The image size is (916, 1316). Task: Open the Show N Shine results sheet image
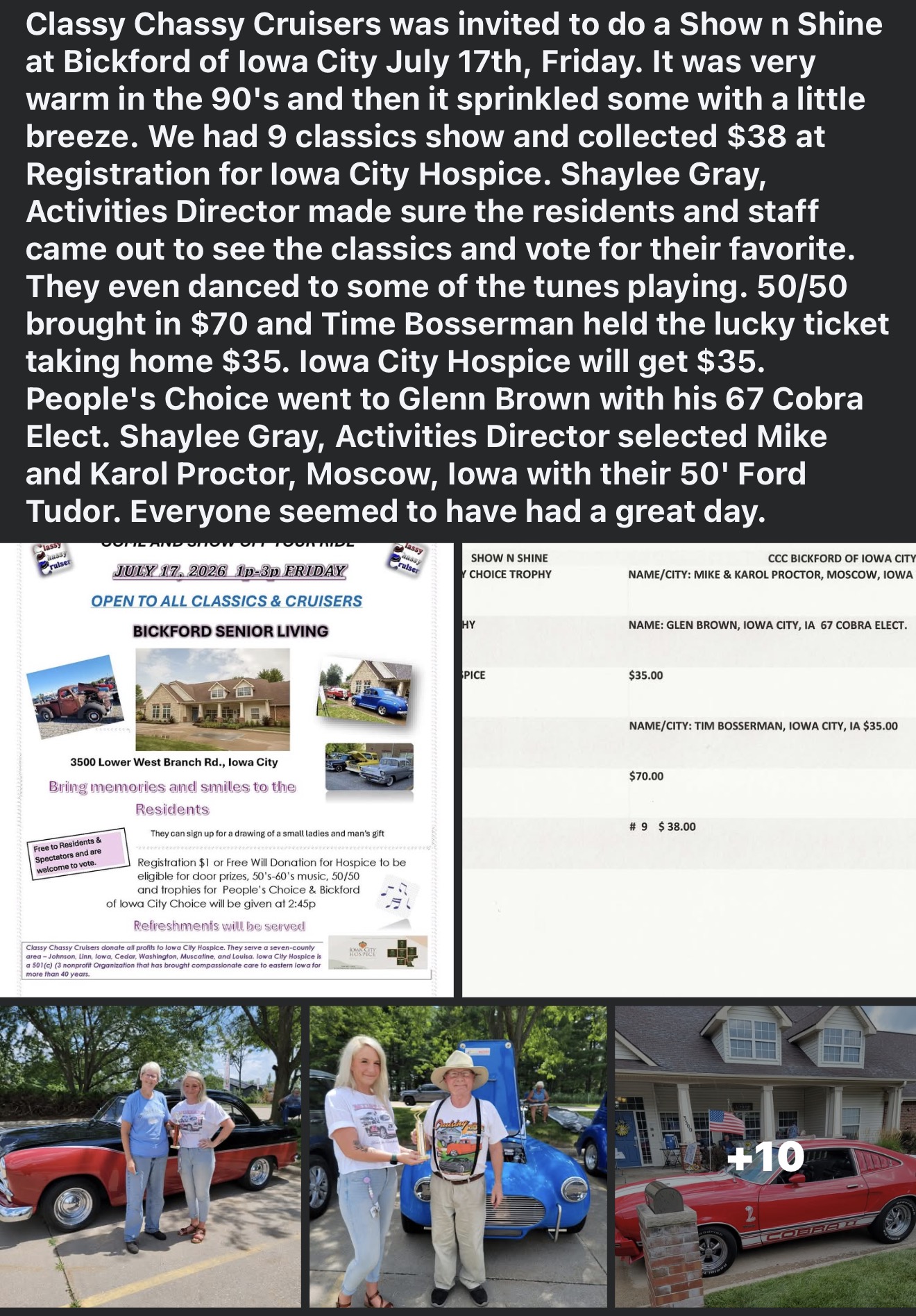click(689, 769)
